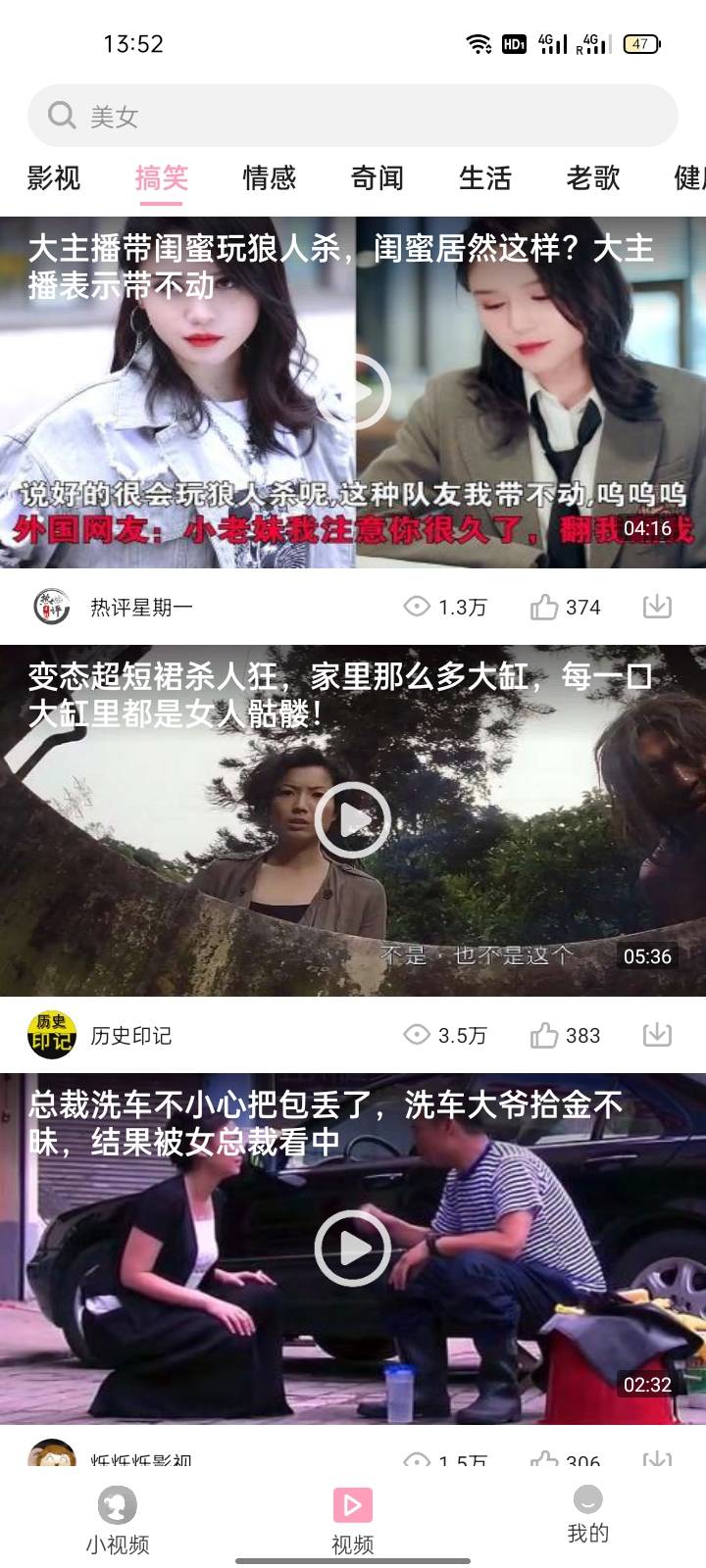Select the 情感 category tab

(x=270, y=178)
